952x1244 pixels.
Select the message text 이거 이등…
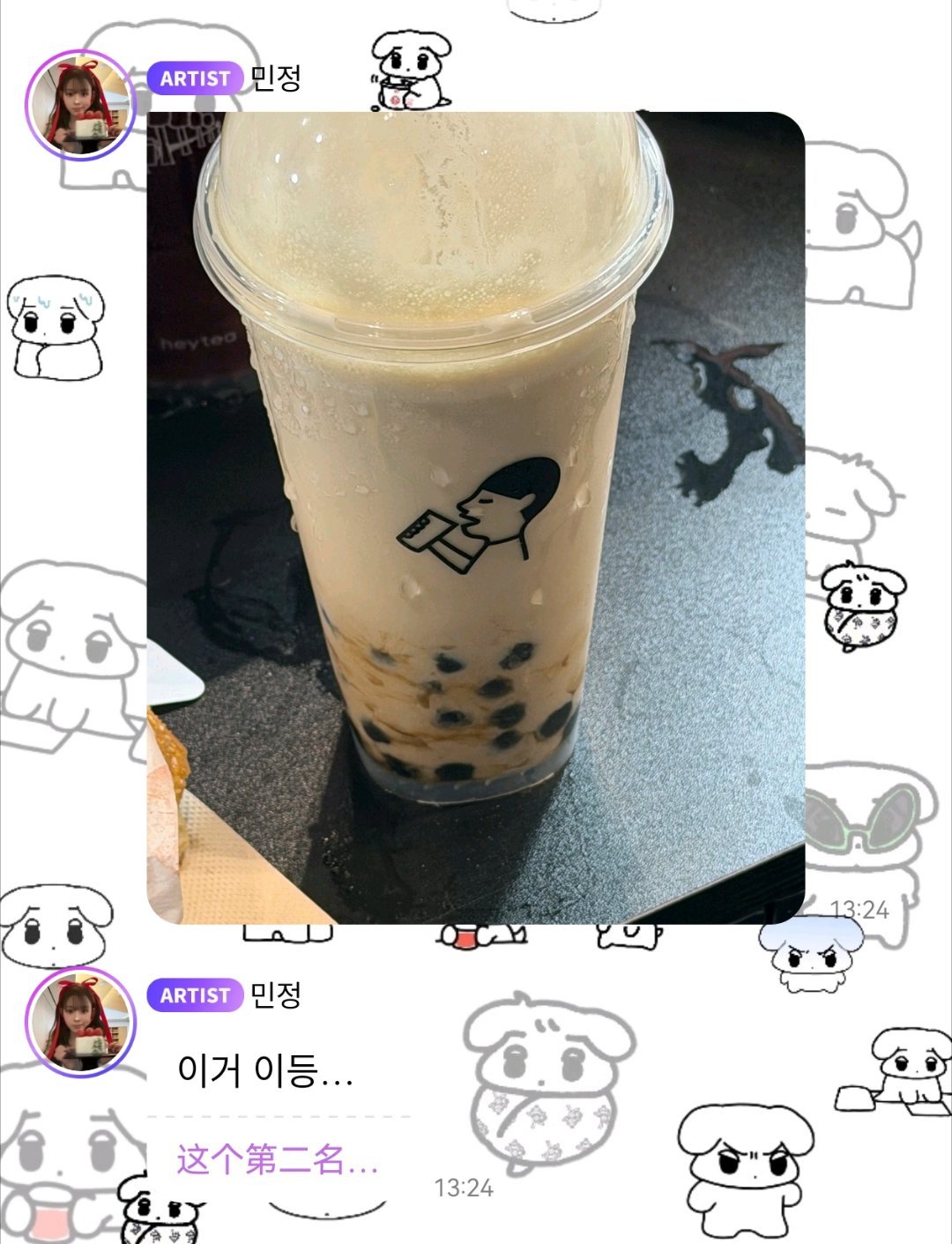pos(264,1071)
